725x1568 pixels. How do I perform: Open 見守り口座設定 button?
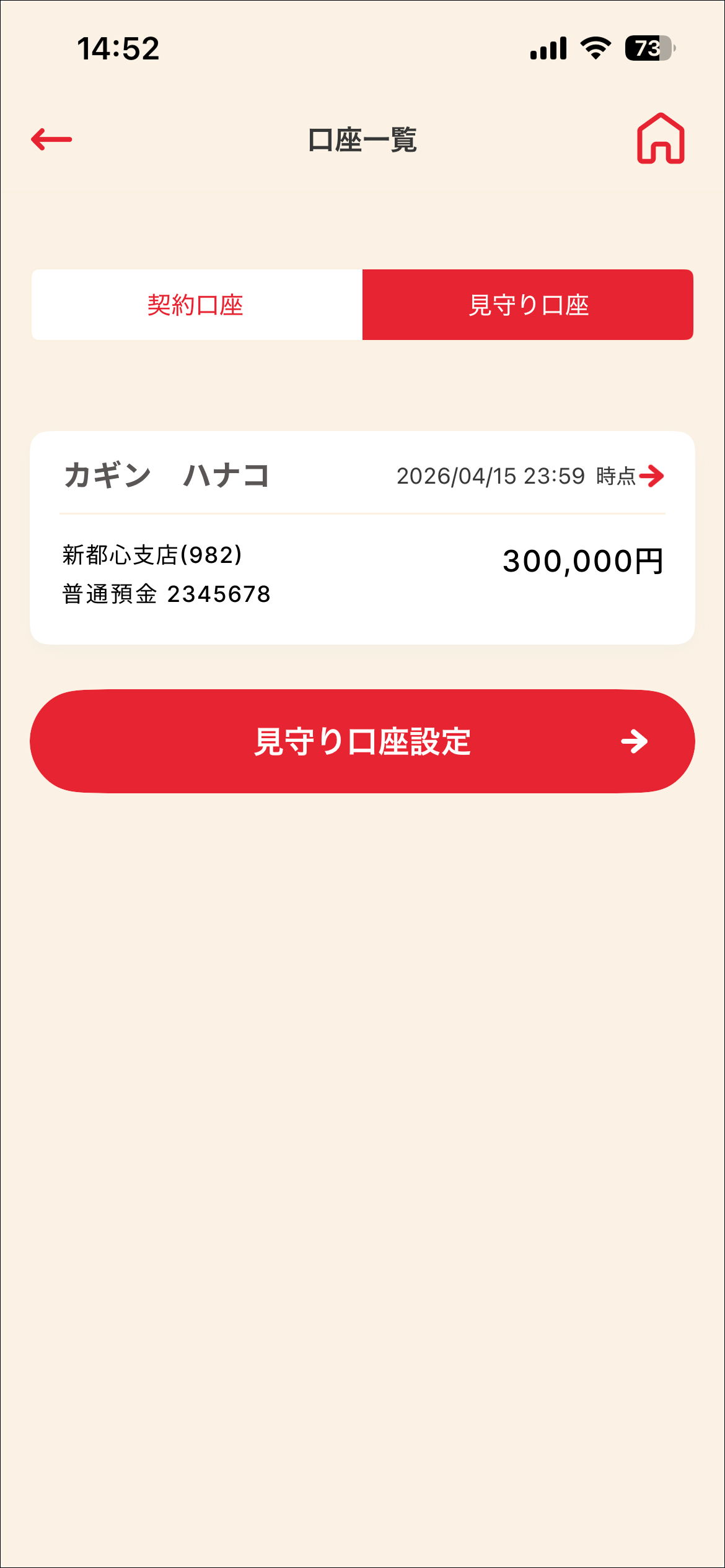pyautogui.click(x=362, y=741)
